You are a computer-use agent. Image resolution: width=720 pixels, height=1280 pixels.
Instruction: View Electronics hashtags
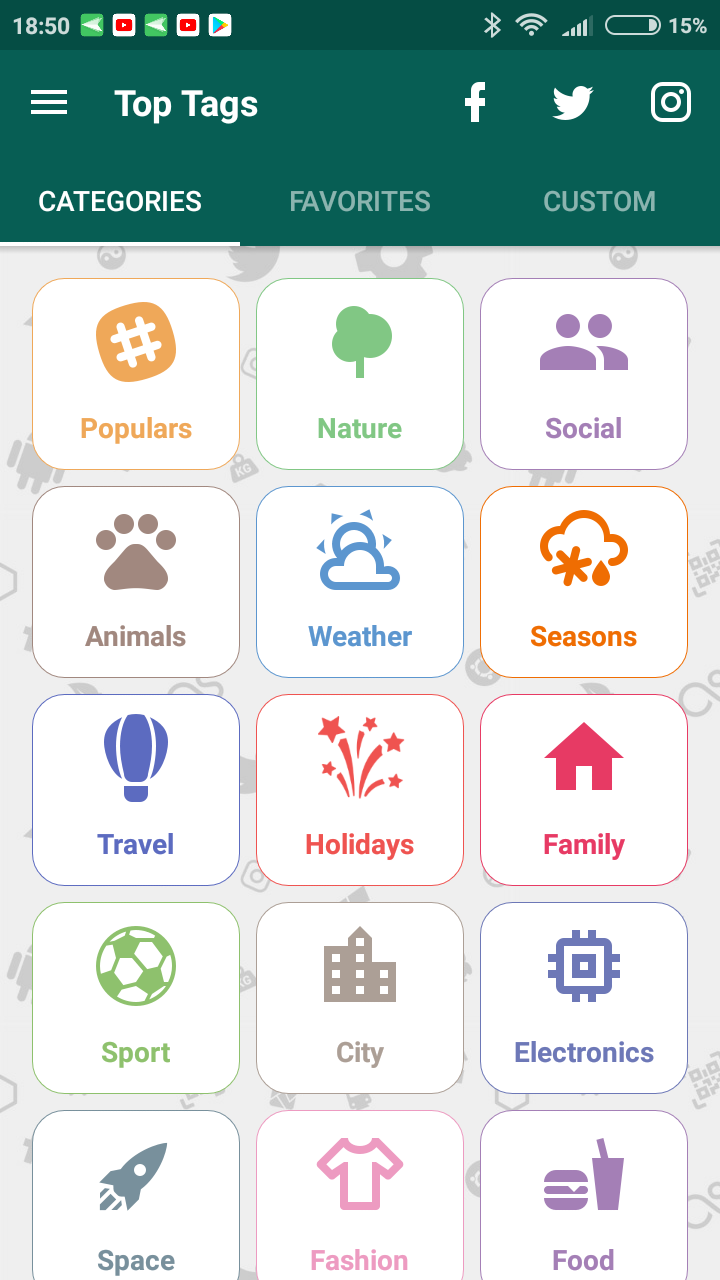coord(584,998)
